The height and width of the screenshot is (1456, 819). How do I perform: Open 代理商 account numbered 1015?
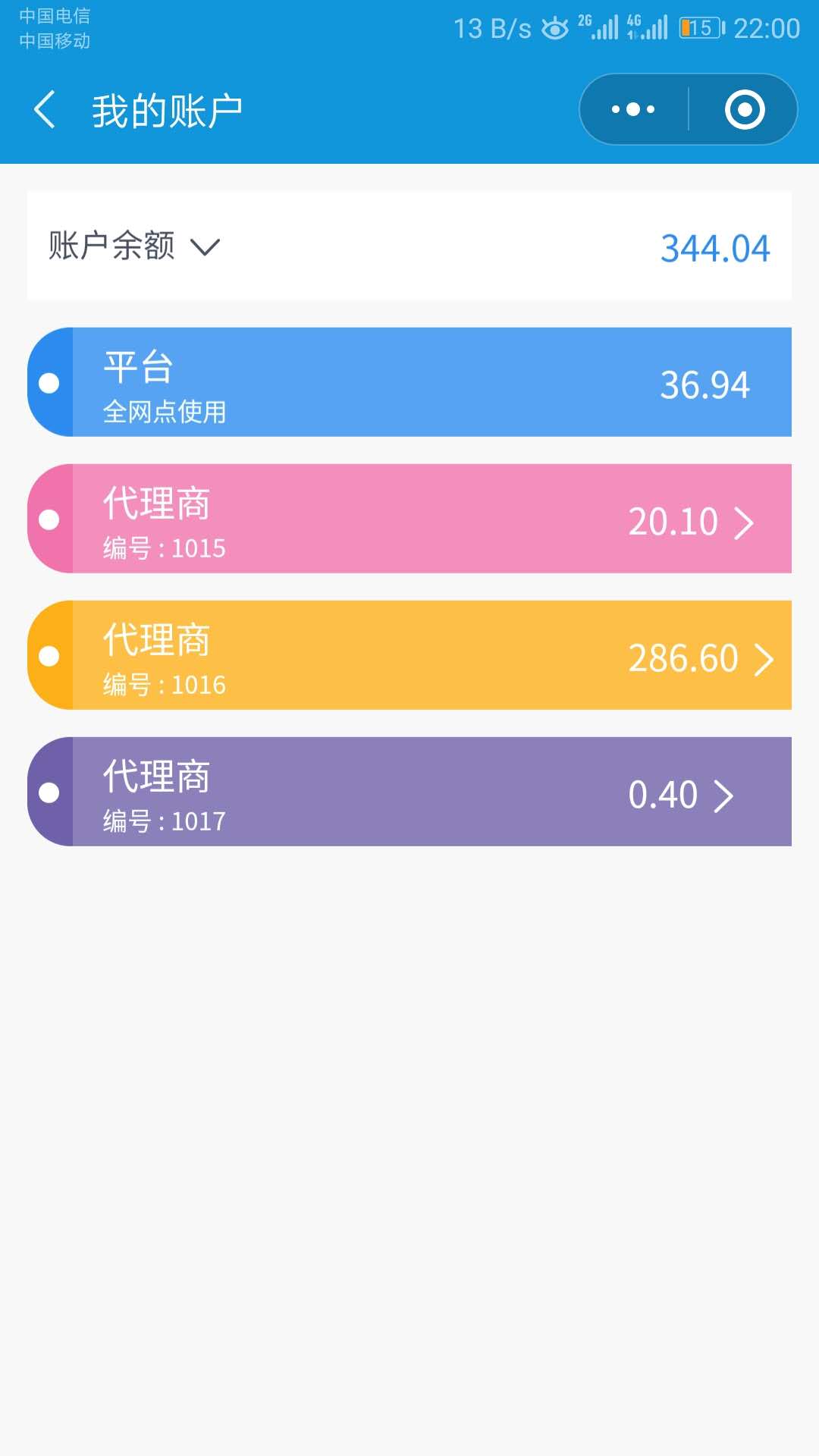click(409, 519)
